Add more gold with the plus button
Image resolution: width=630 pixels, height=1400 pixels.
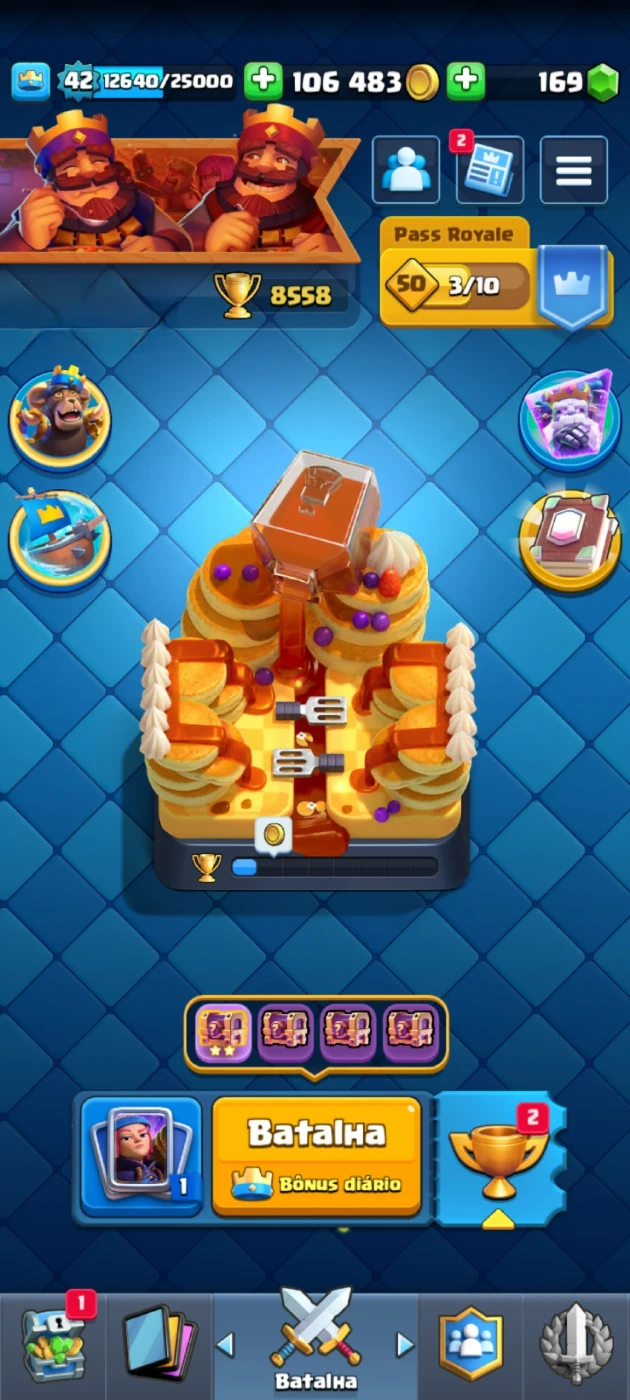click(x=263, y=82)
